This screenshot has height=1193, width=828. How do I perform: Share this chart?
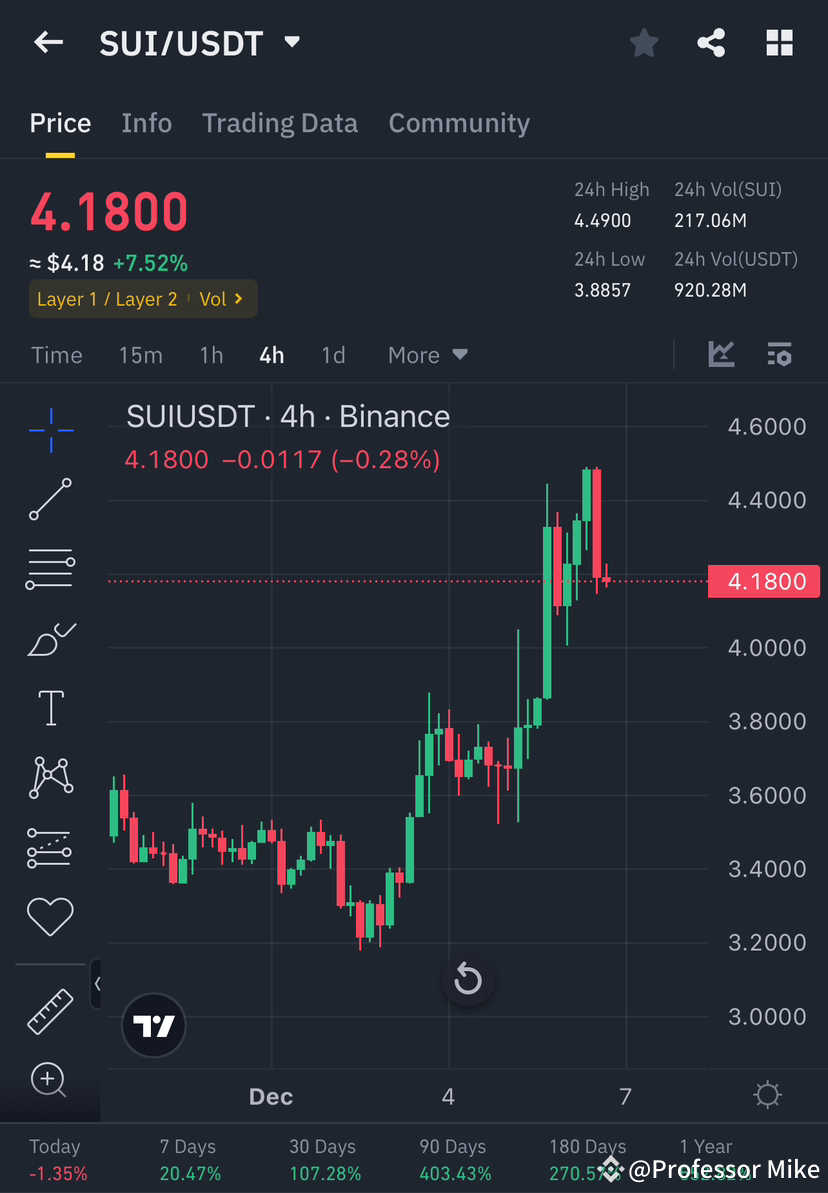[711, 42]
